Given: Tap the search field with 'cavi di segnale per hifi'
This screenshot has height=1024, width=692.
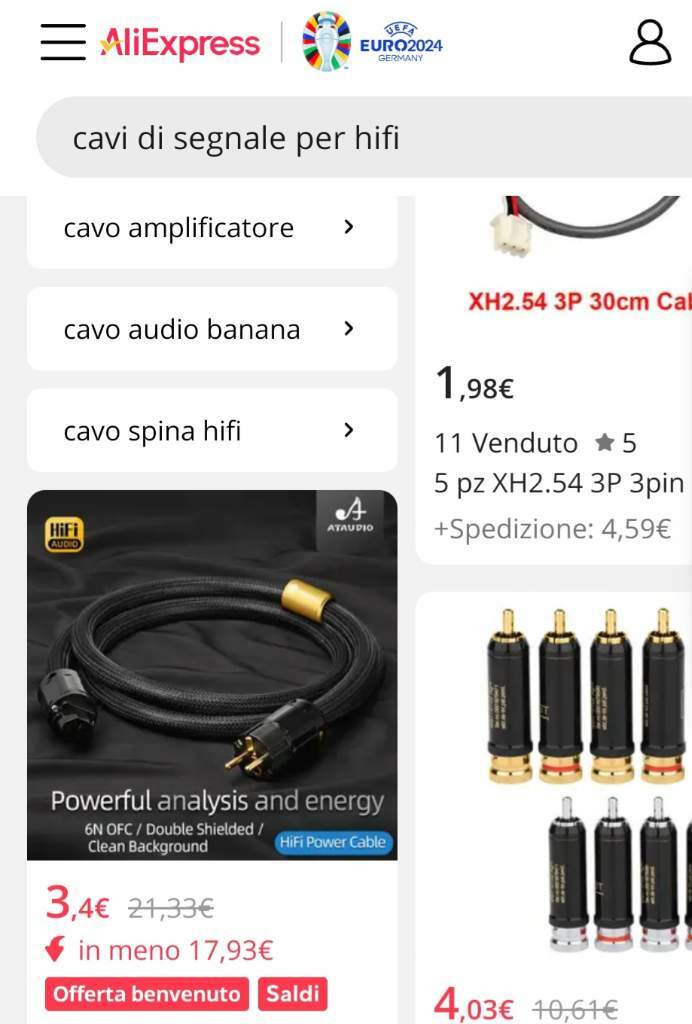Looking at the screenshot, I should [x=360, y=138].
